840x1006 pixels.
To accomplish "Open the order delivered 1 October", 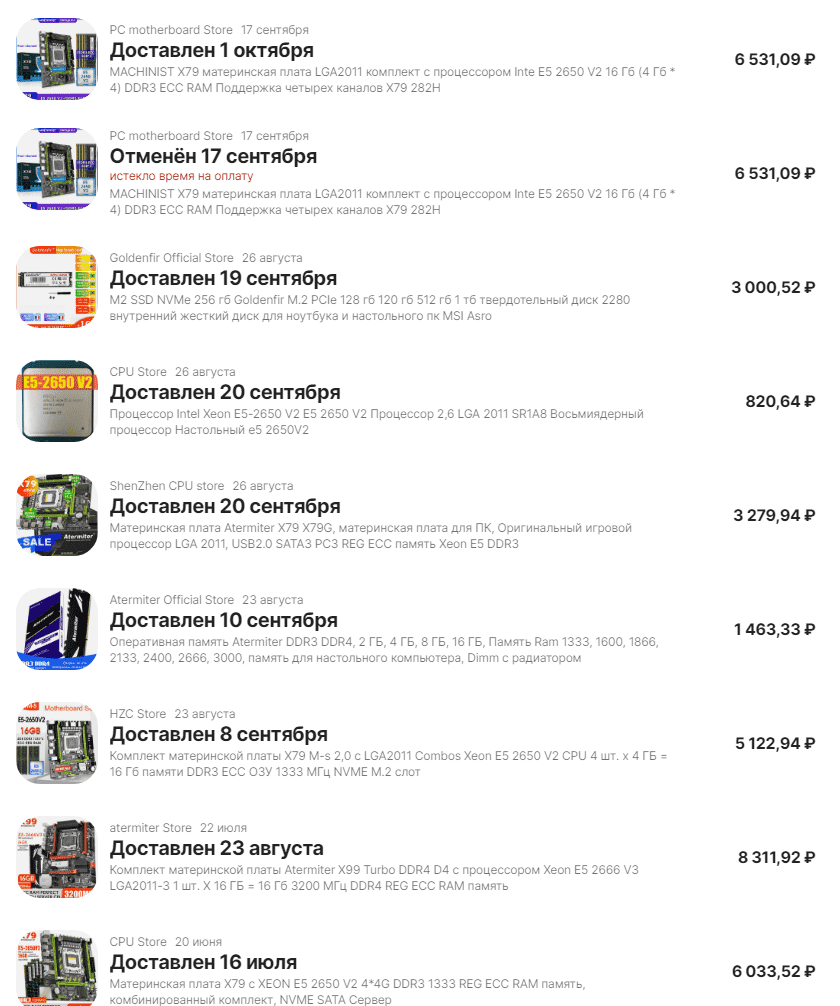I will 211,51.
